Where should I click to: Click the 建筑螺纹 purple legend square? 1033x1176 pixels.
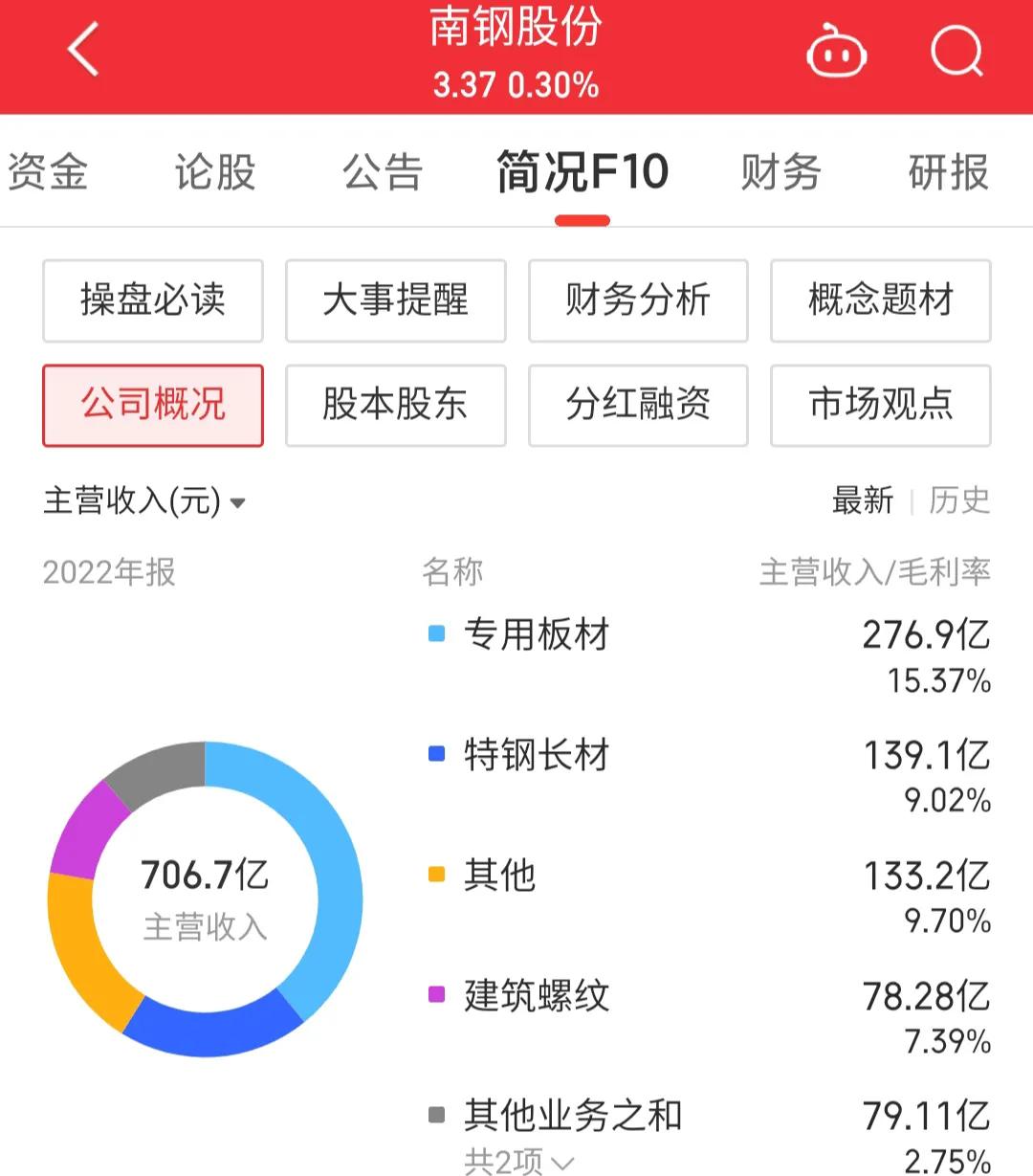tap(435, 995)
